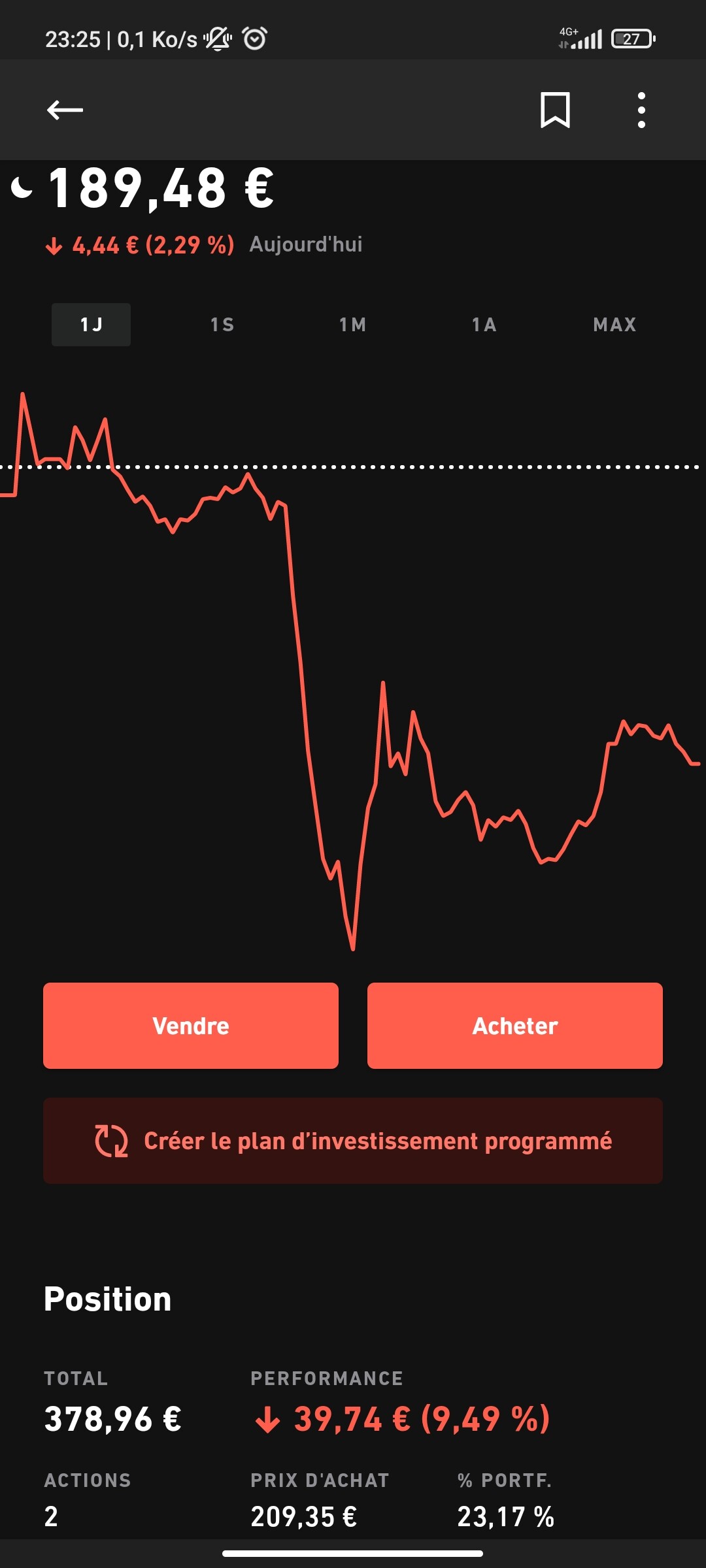The image size is (706, 1568).
Task: Open Créer le plan d'investissement programmé
Action: [x=353, y=1141]
